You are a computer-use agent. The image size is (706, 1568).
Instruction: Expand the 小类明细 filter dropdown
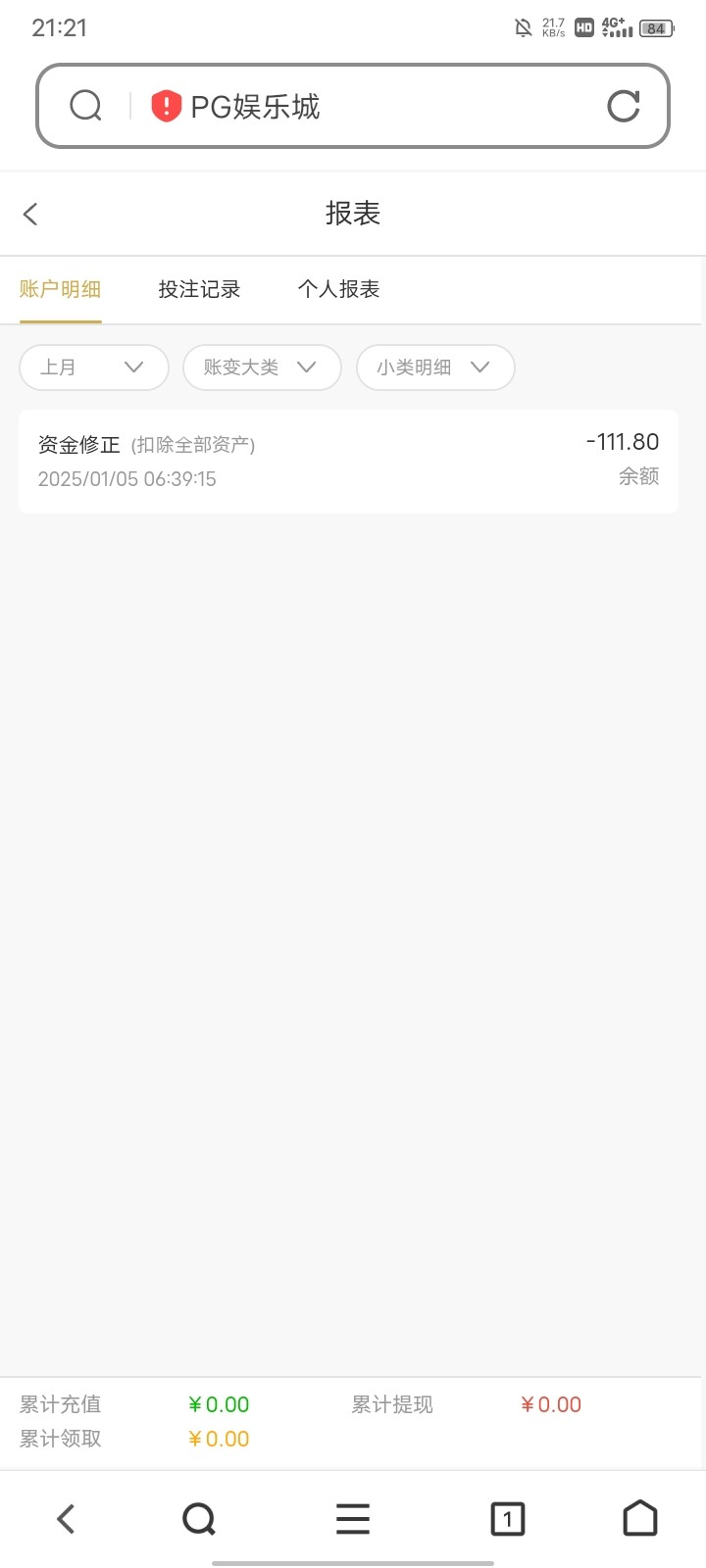point(435,367)
